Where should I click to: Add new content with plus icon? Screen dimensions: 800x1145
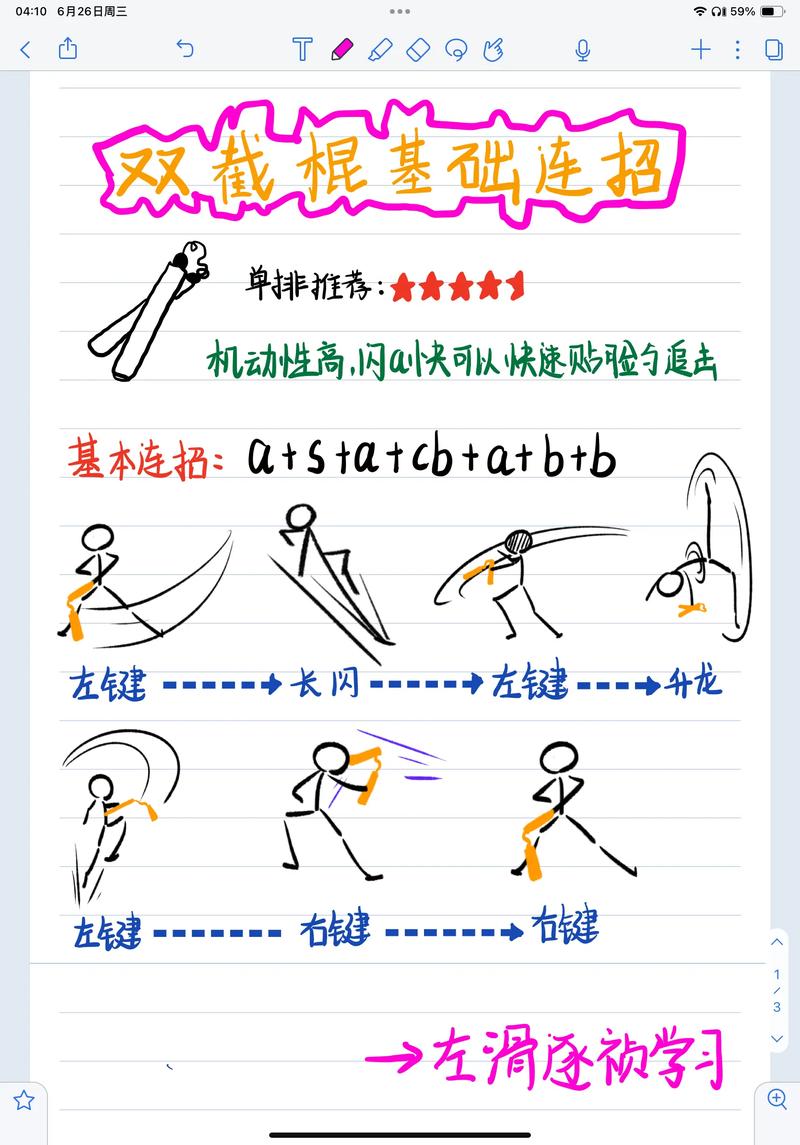[x=701, y=49]
